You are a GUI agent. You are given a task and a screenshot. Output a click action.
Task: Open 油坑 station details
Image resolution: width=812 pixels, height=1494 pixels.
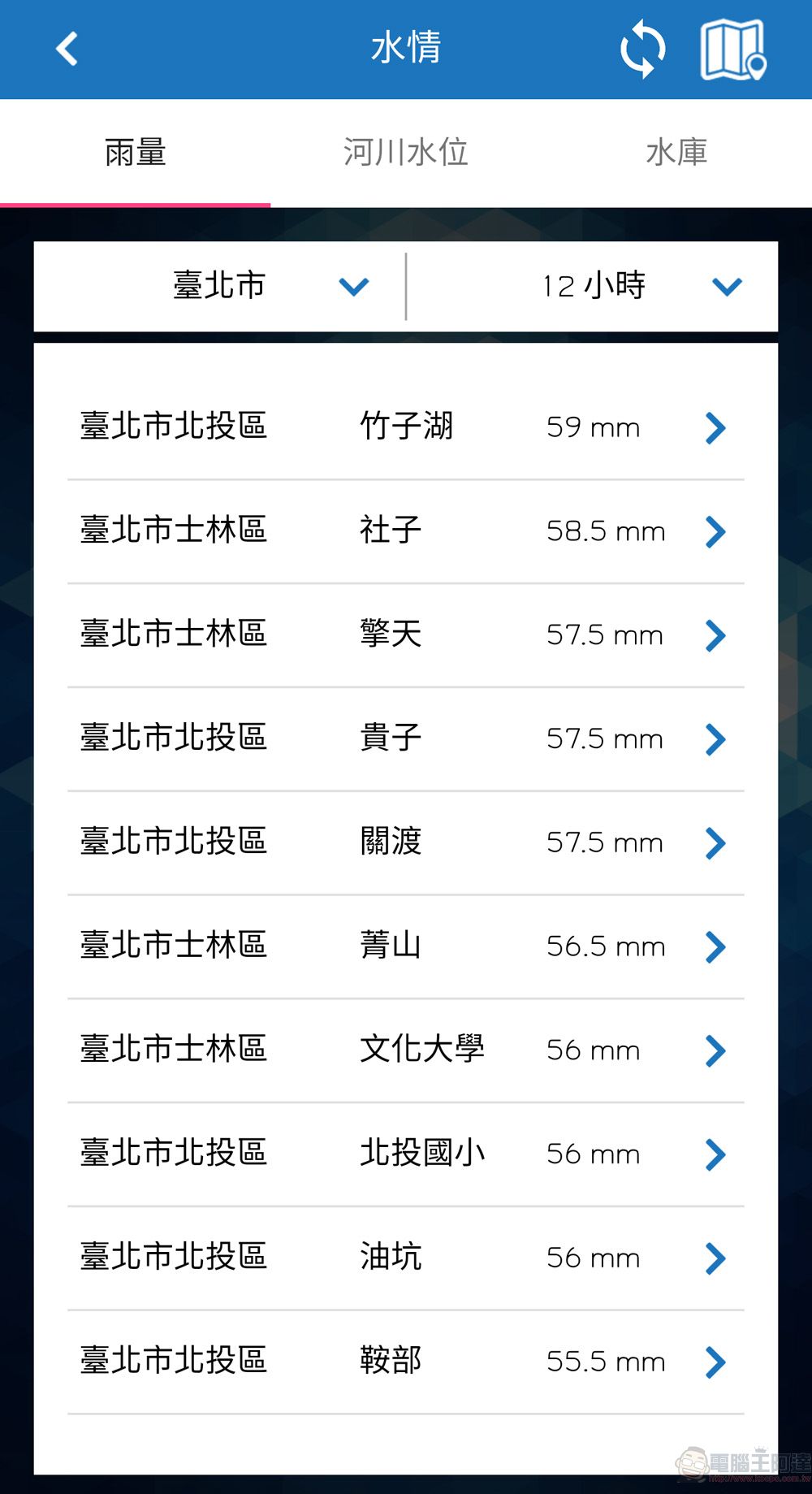pyautogui.click(x=405, y=1258)
